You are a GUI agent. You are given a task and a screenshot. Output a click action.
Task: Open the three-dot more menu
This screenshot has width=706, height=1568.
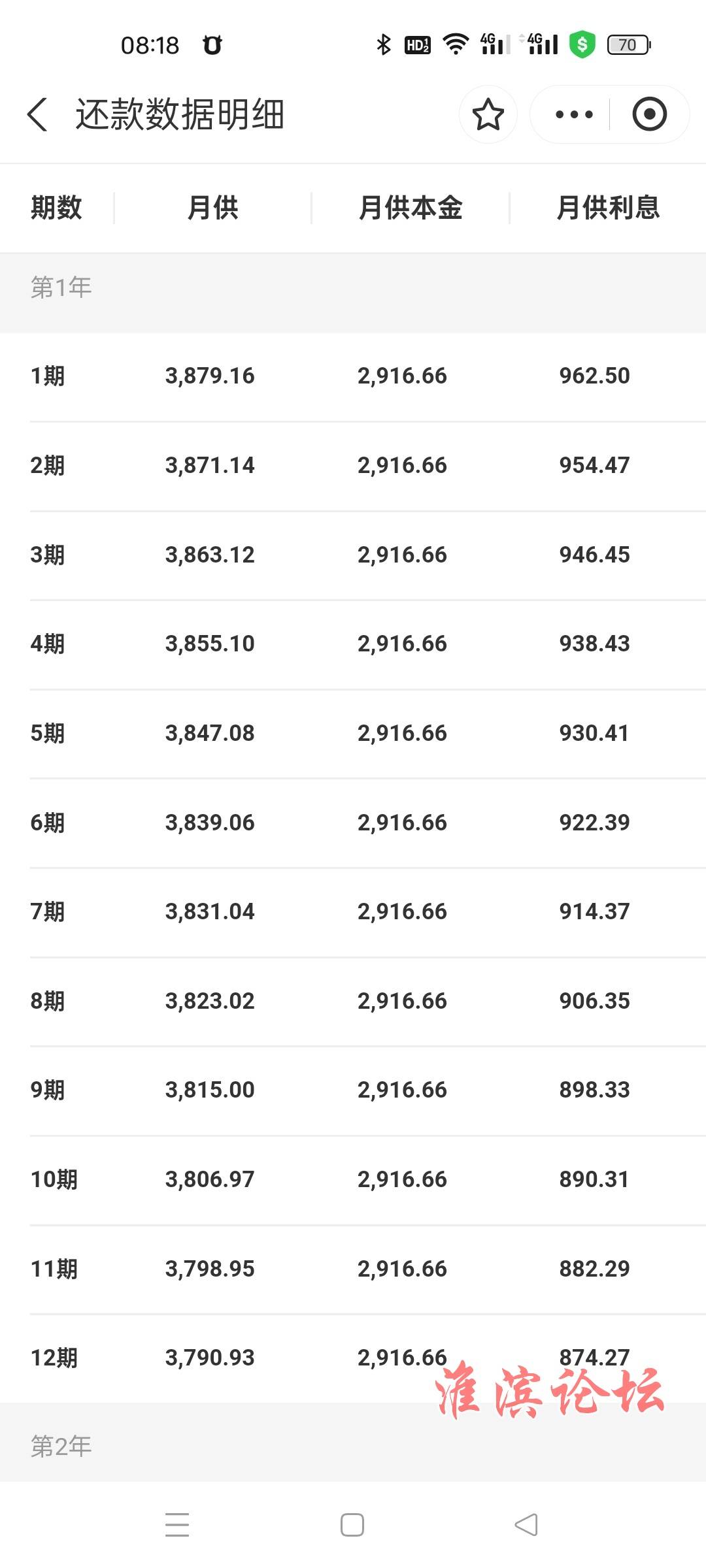pyautogui.click(x=574, y=114)
